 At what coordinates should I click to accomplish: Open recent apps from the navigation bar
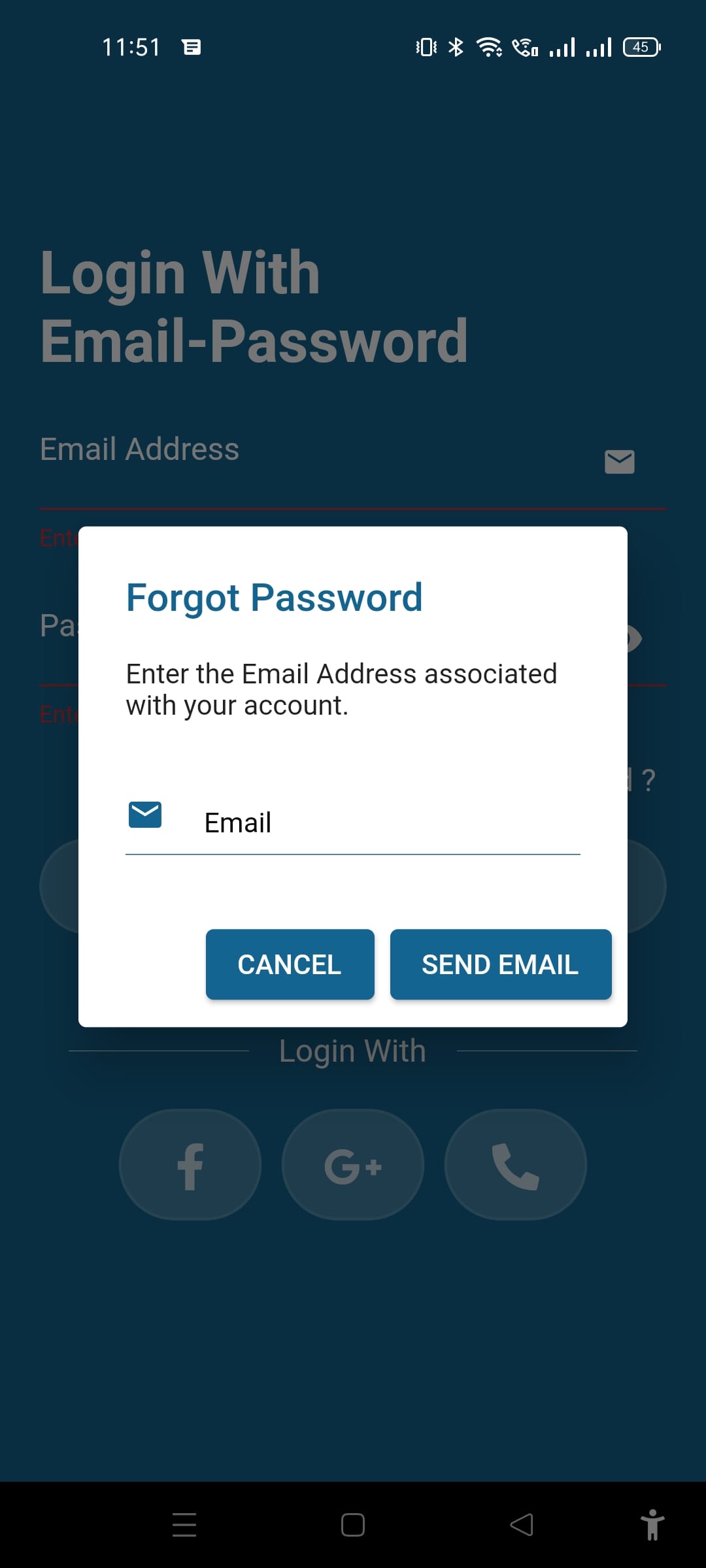184,1525
